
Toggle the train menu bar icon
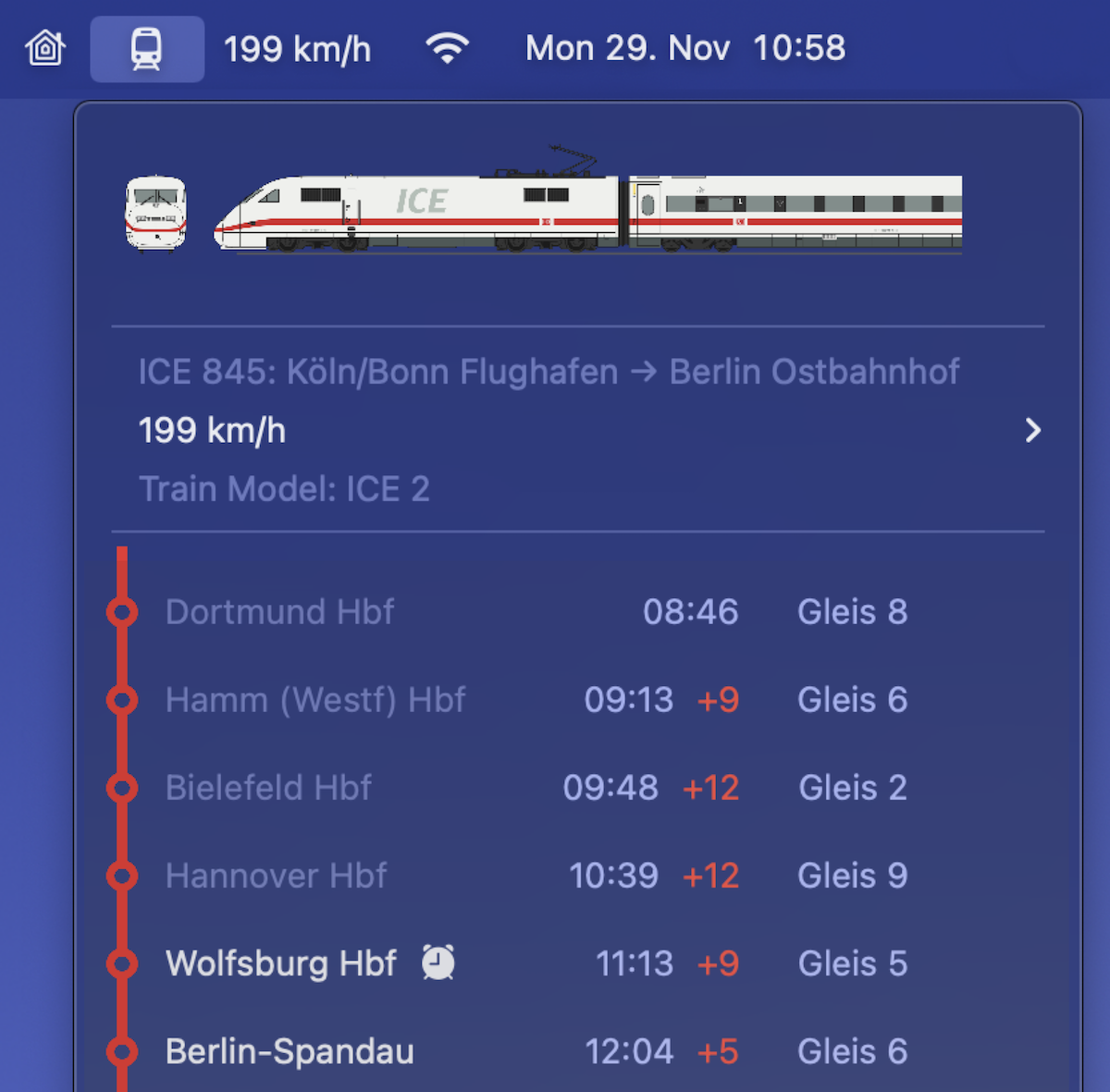point(147,49)
